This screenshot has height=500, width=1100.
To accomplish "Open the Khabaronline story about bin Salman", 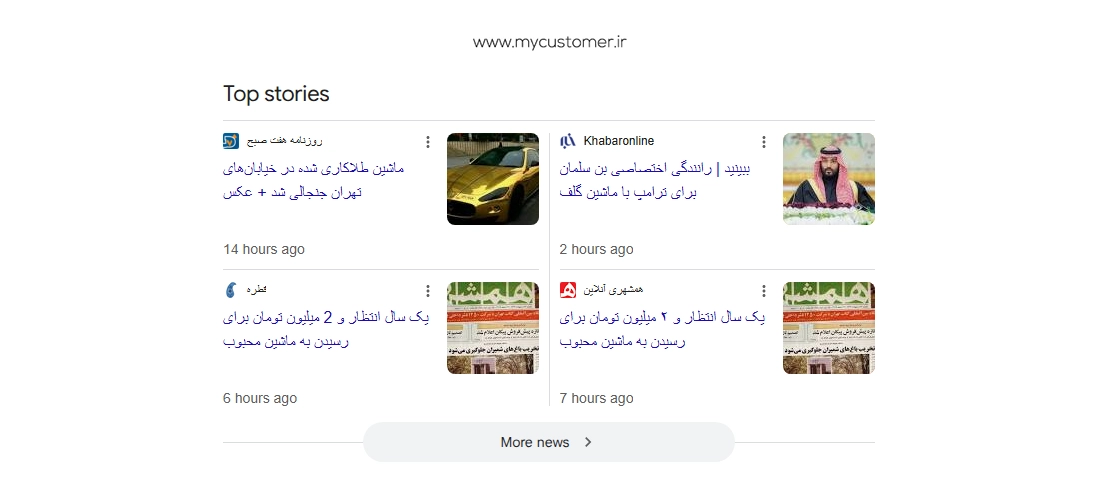I will coord(655,180).
